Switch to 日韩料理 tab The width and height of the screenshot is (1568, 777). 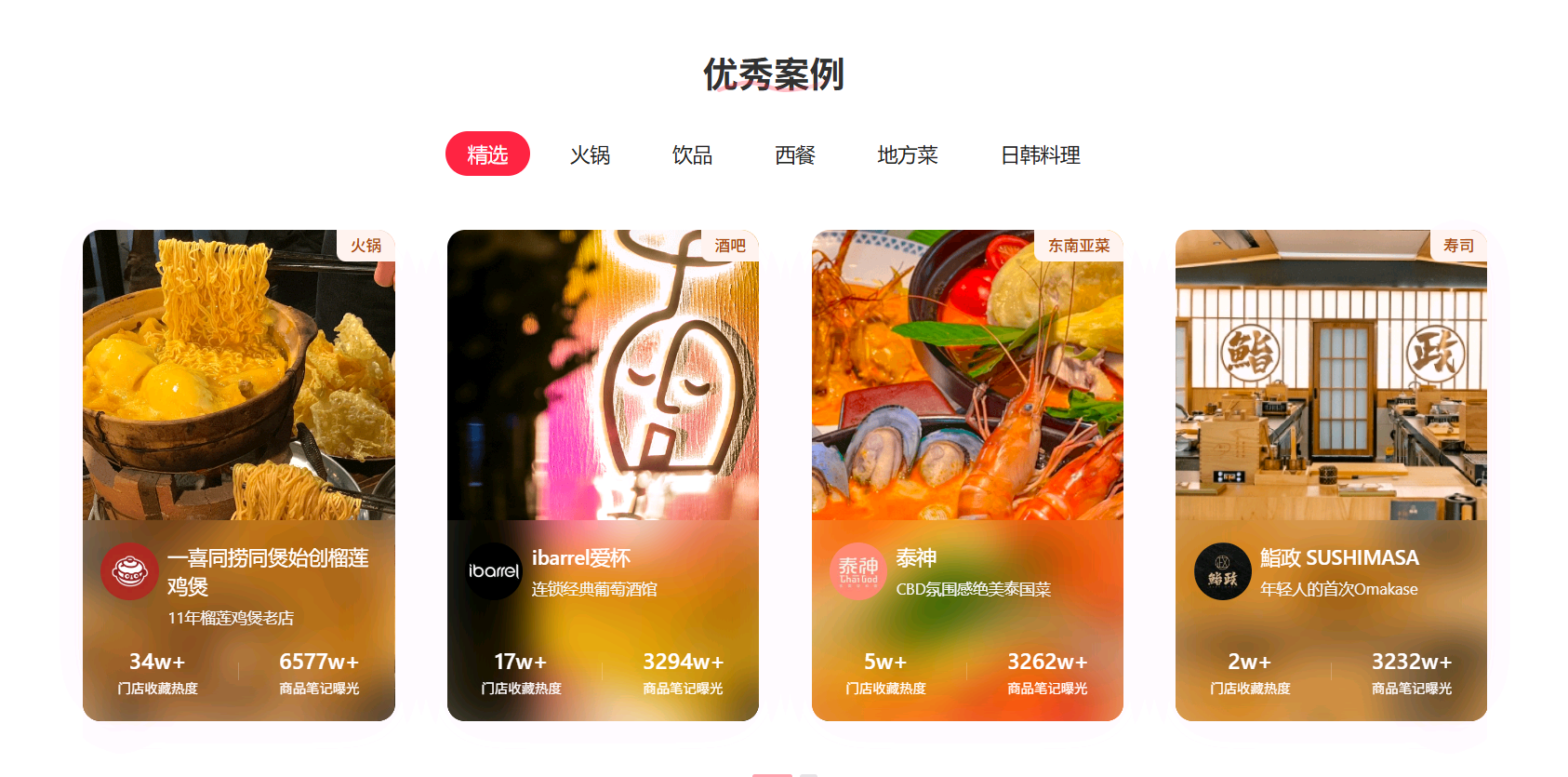pos(1040,154)
